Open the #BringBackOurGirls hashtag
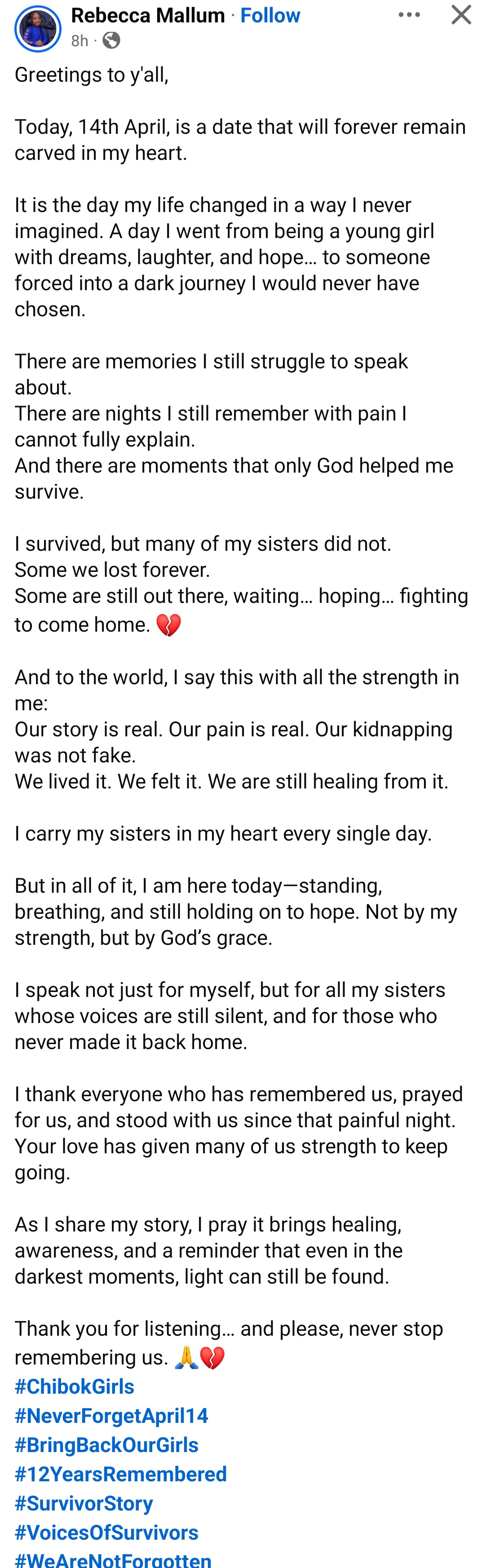This screenshot has width=485, height=1568. point(106,1444)
